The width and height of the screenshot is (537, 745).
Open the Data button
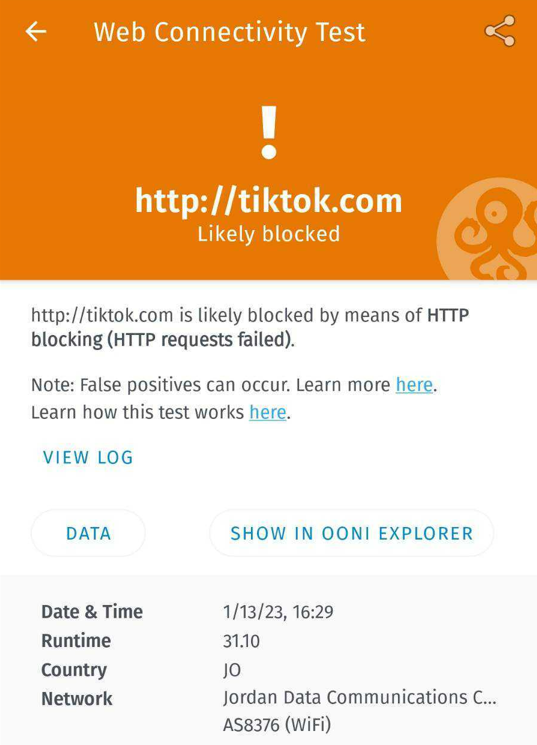[88, 533]
